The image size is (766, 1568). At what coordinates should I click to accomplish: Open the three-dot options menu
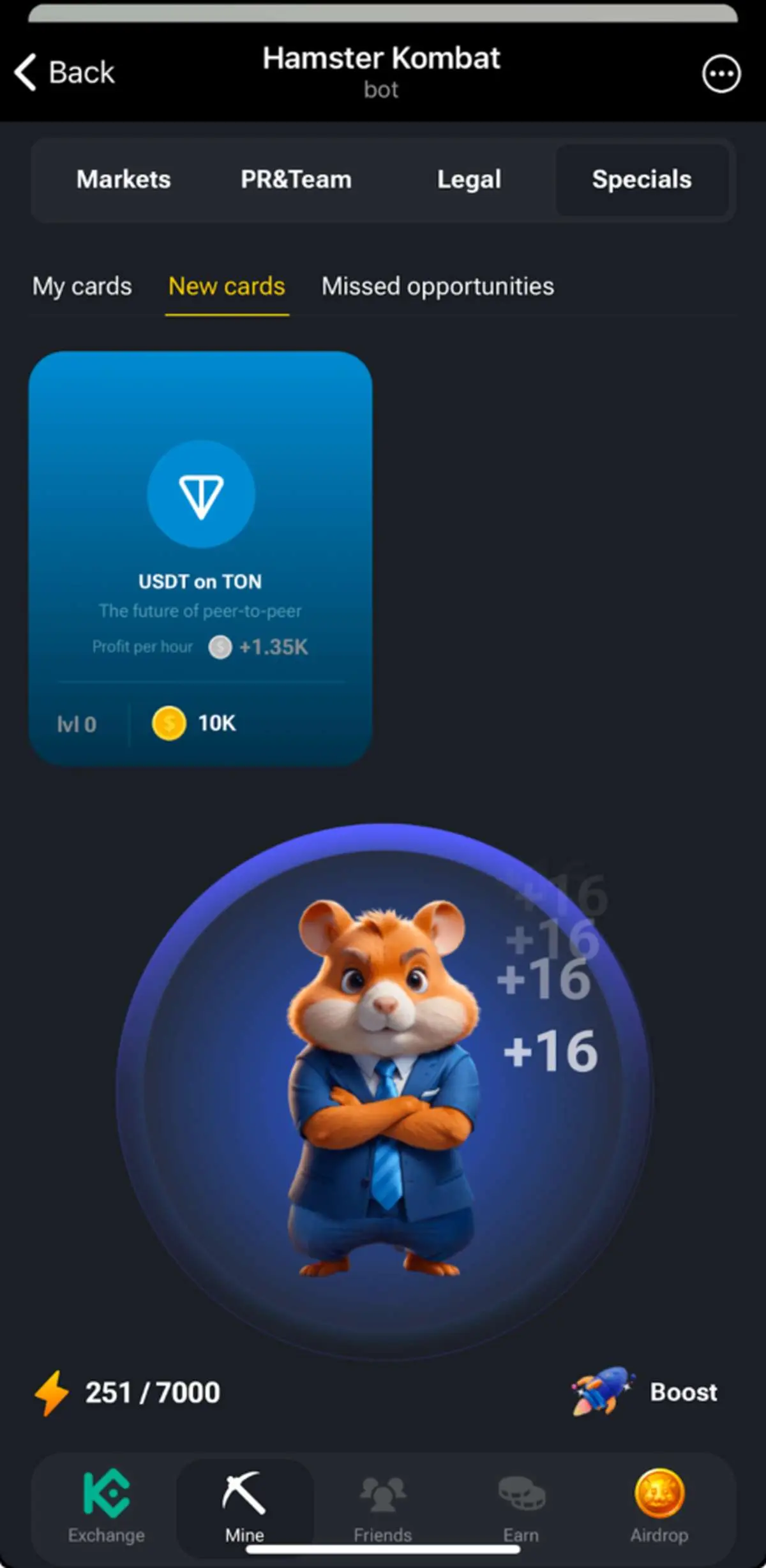721,74
